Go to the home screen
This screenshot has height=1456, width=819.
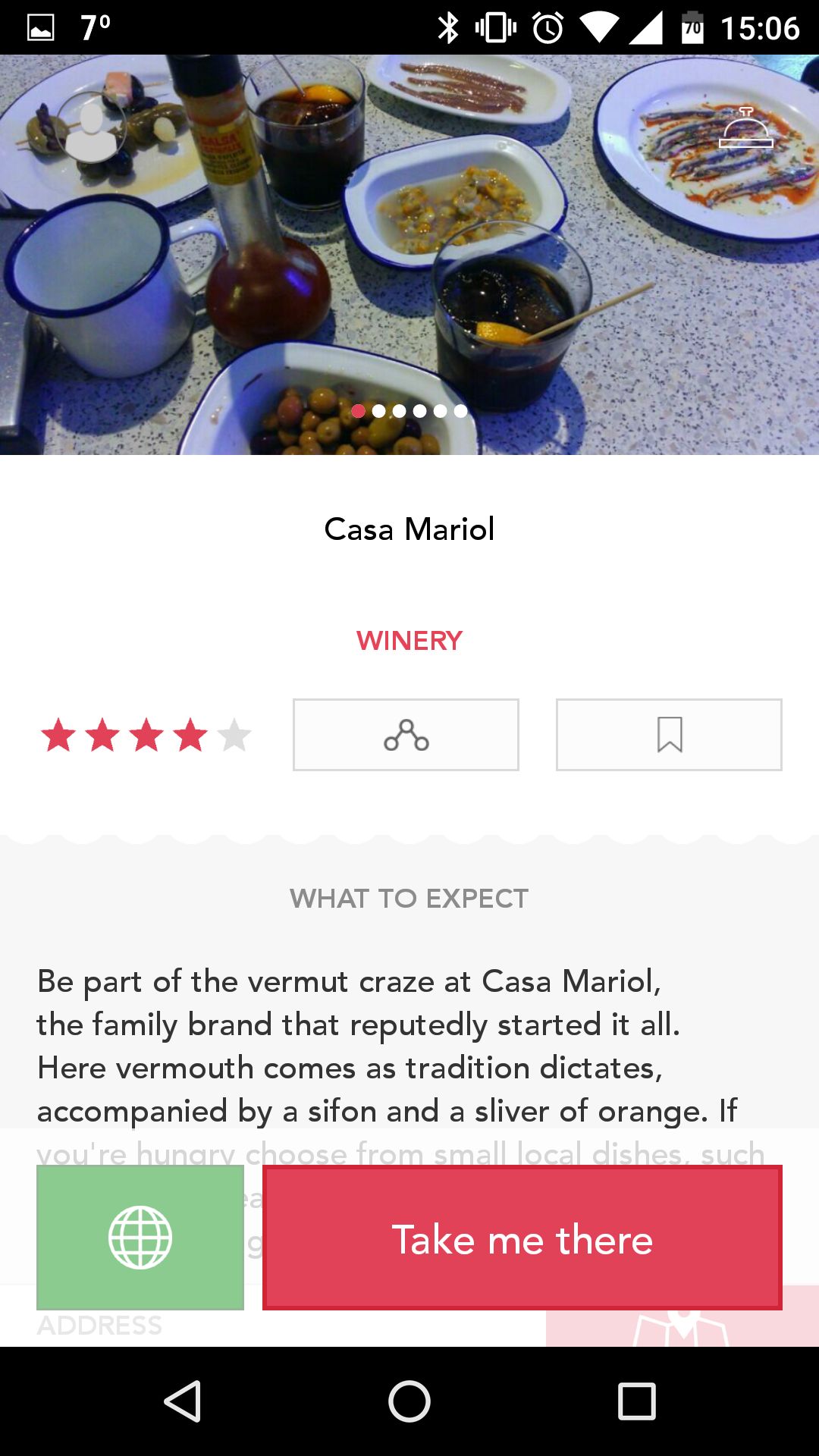pyautogui.click(x=409, y=1401)
